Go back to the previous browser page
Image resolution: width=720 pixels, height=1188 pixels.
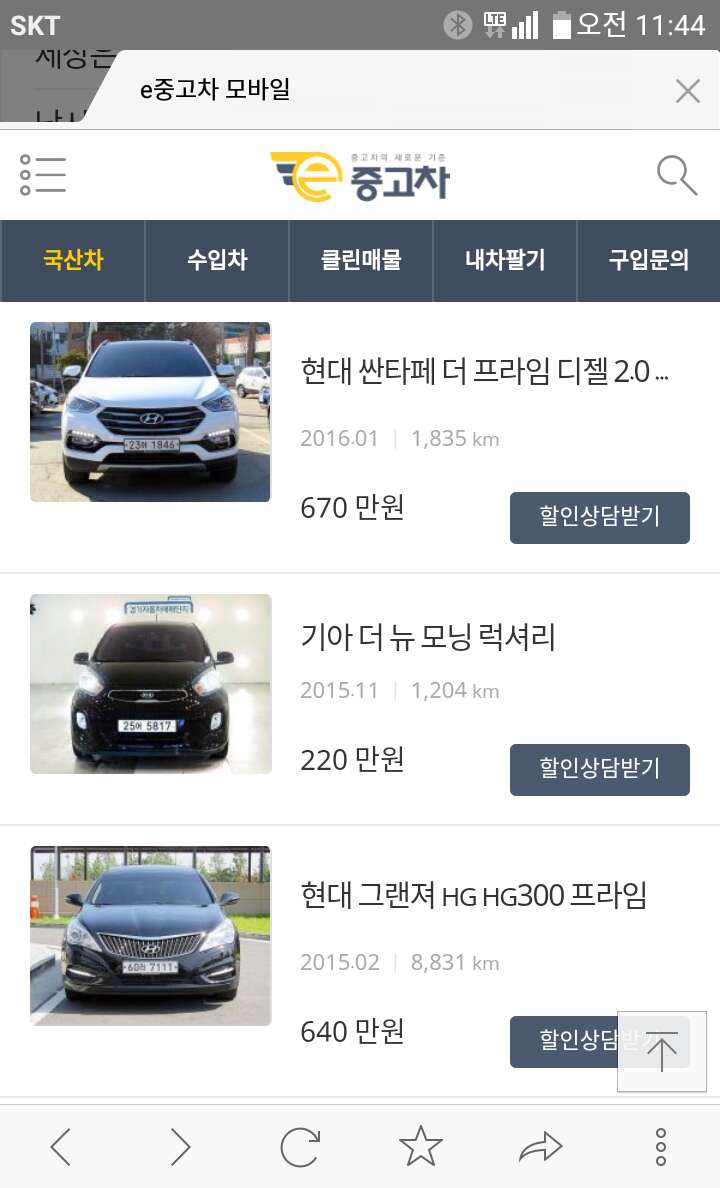pos(61,1146)
